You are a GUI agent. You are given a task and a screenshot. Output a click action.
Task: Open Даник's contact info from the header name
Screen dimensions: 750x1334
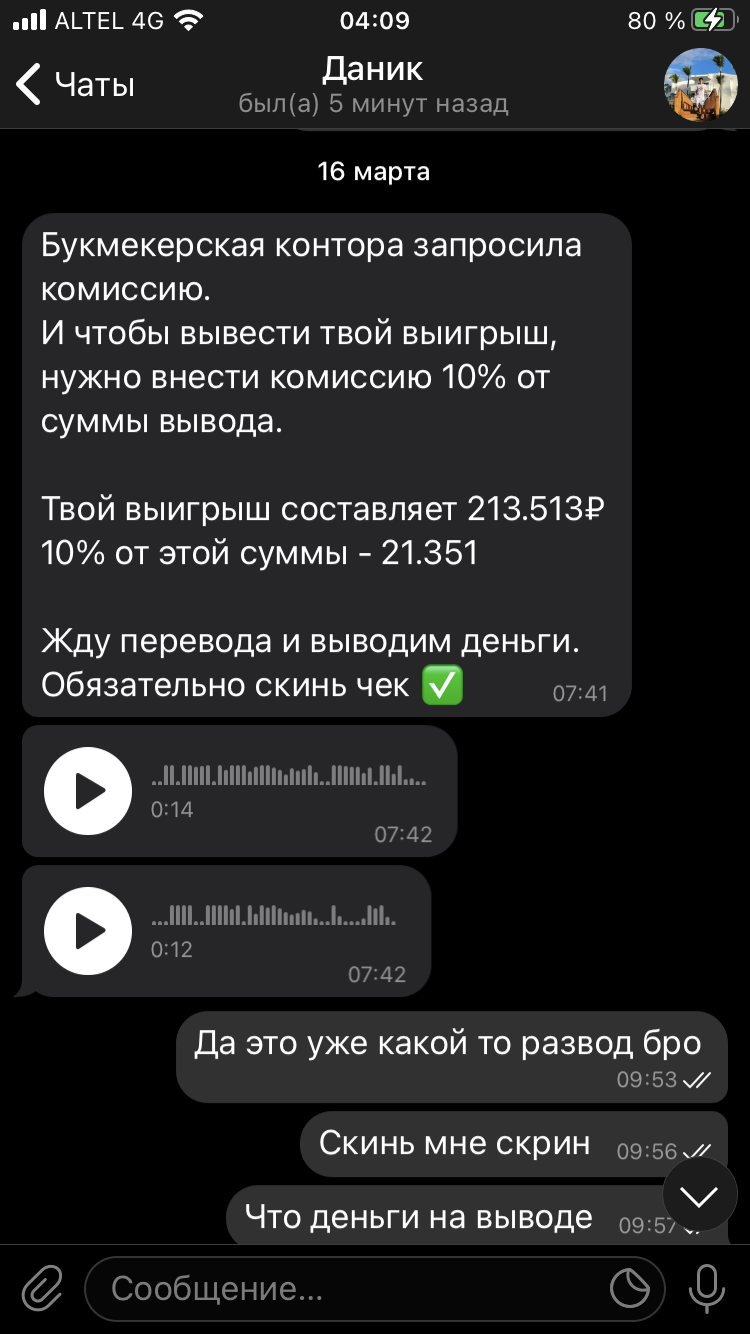coord(373,69)
